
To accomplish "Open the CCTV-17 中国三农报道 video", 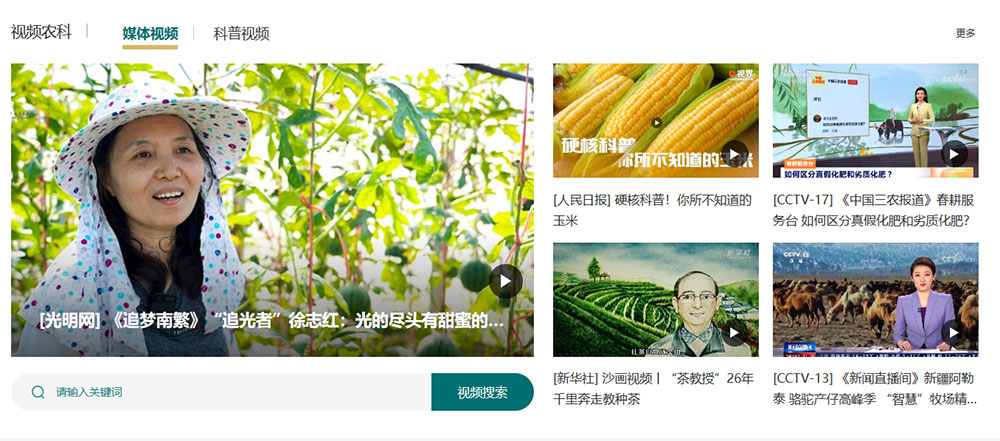I will 875,120.
